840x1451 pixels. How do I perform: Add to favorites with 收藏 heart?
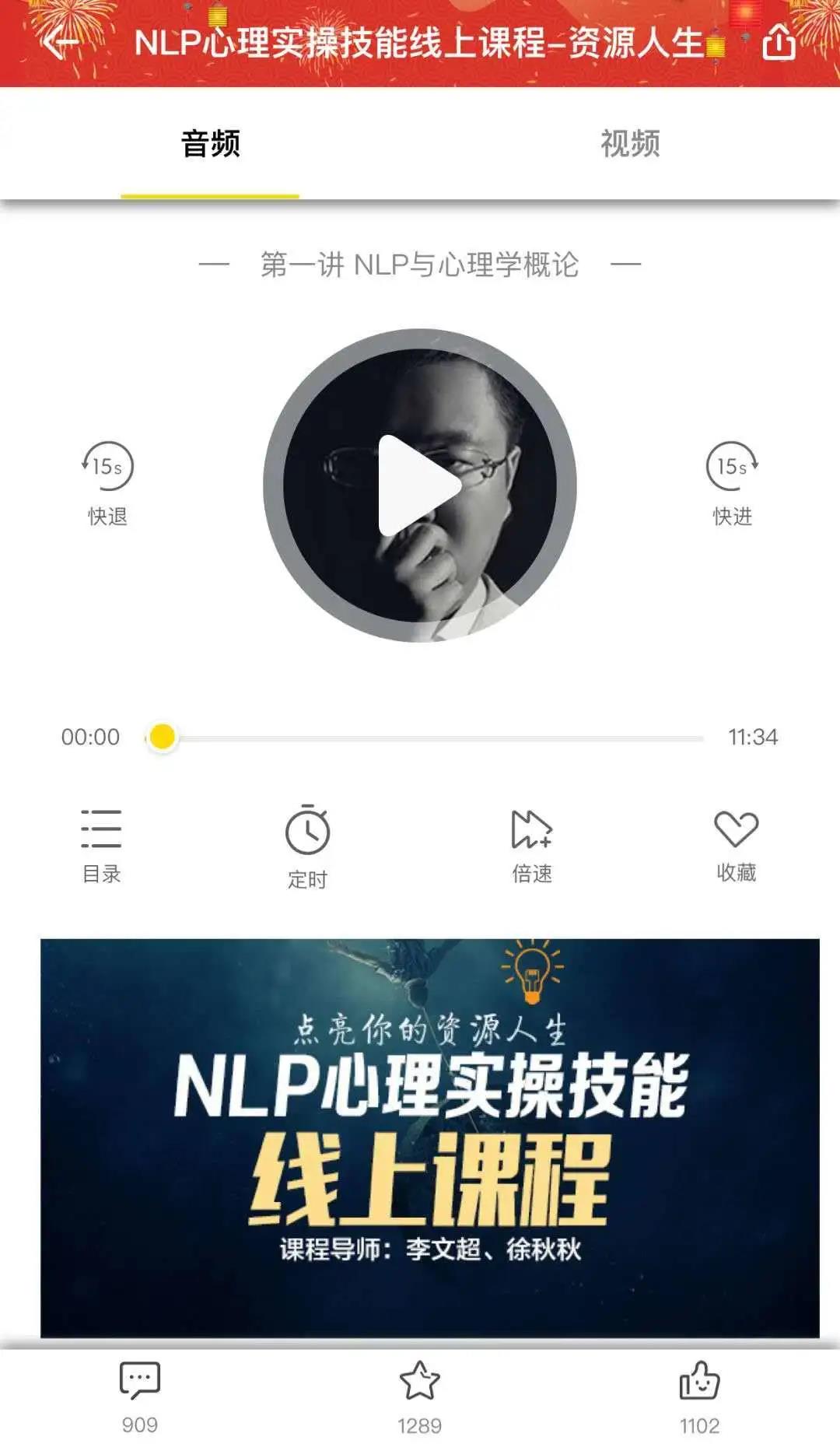pyautogui.click(x=736, y=846)
